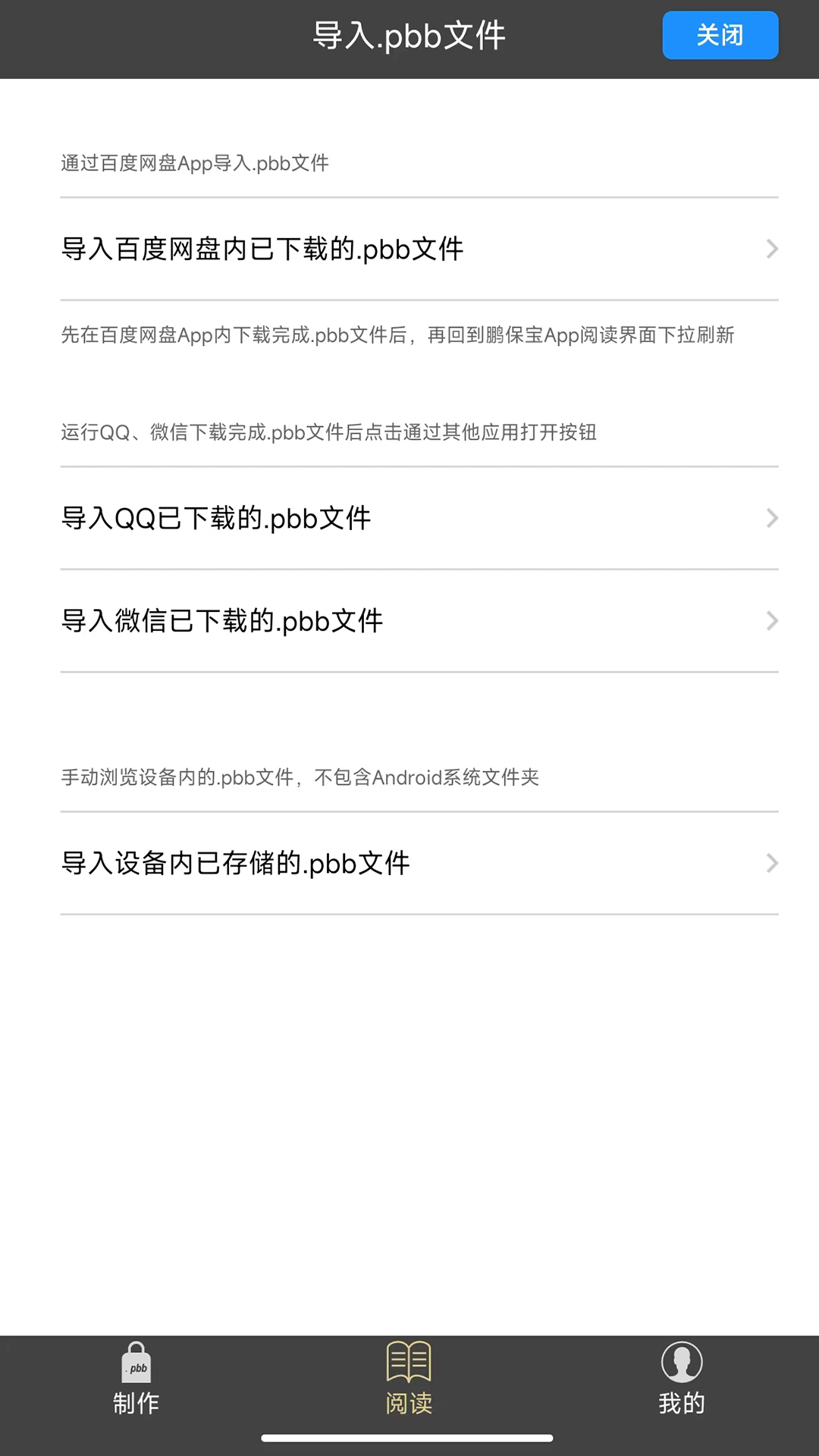This screenshot has height=1456, width=819.
Task: Tap the 手动浏览设备内 hint text
Action: (x=300, y=777)
